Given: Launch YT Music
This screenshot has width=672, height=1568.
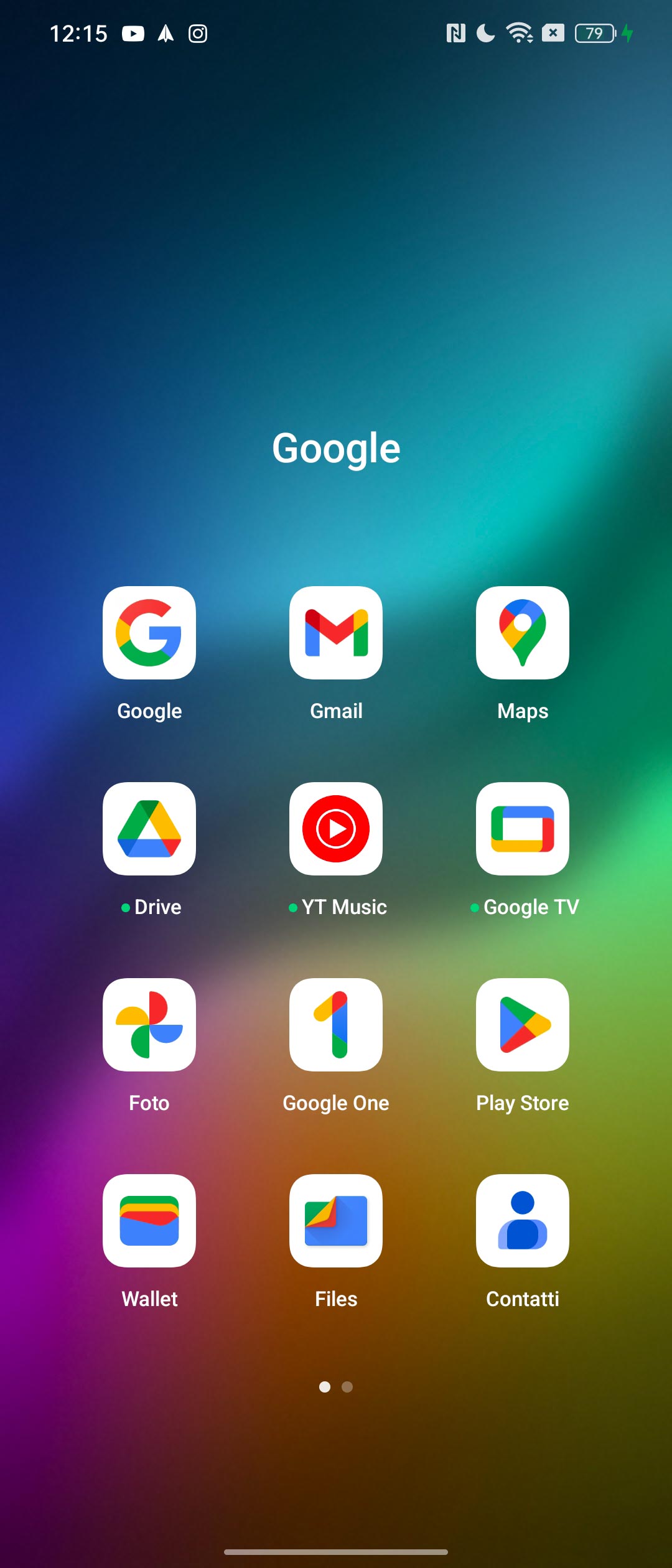Looking at the screenshot, I should [336, 829].
